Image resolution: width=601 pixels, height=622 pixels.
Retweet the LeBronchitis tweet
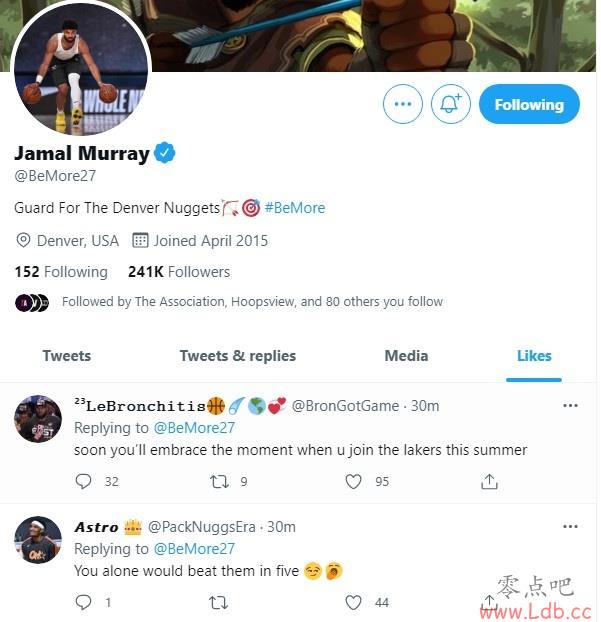tap(218, 481)
